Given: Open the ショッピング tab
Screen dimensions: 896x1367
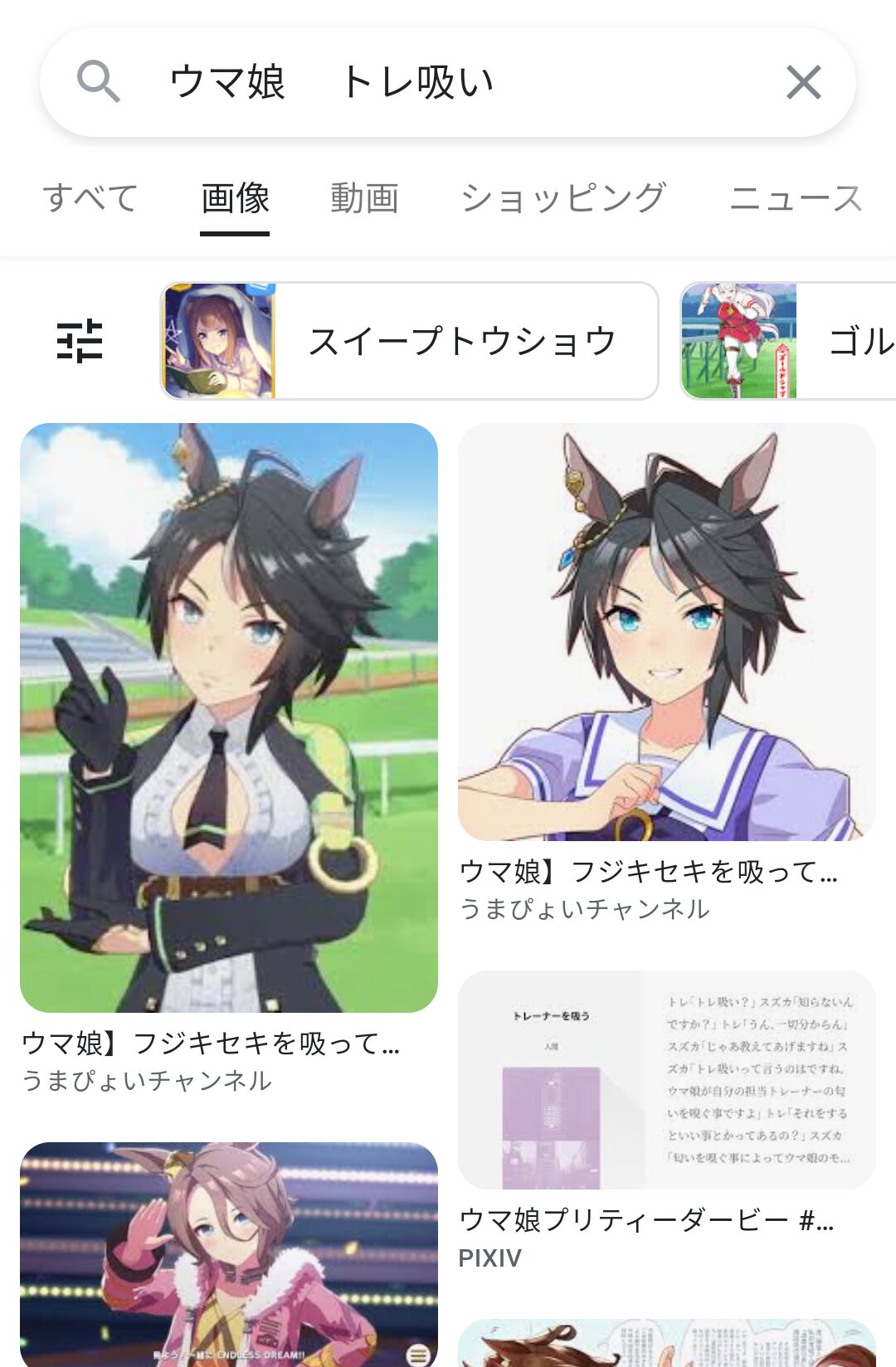Looking at the screenshot, I should (563, 198).
